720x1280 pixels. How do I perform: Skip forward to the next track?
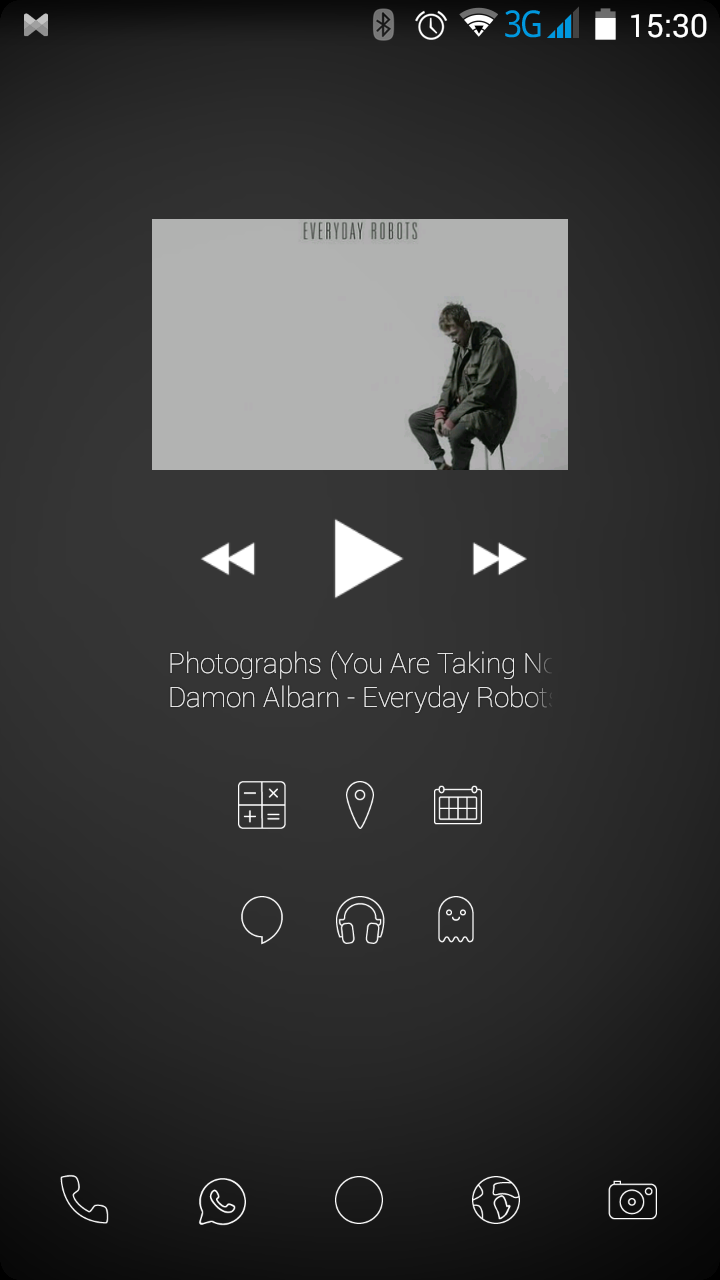pos(499,559)
